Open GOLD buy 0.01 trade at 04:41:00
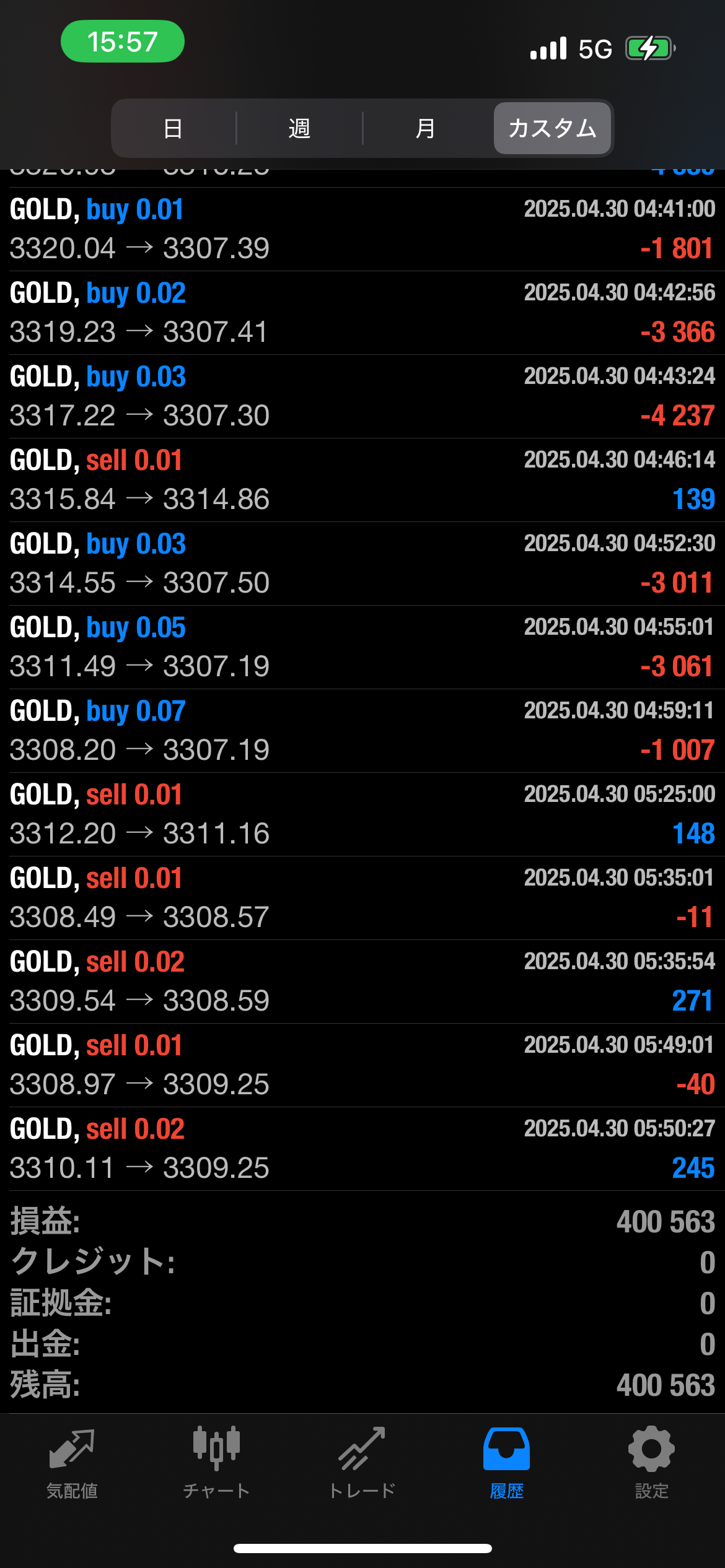 362,229
